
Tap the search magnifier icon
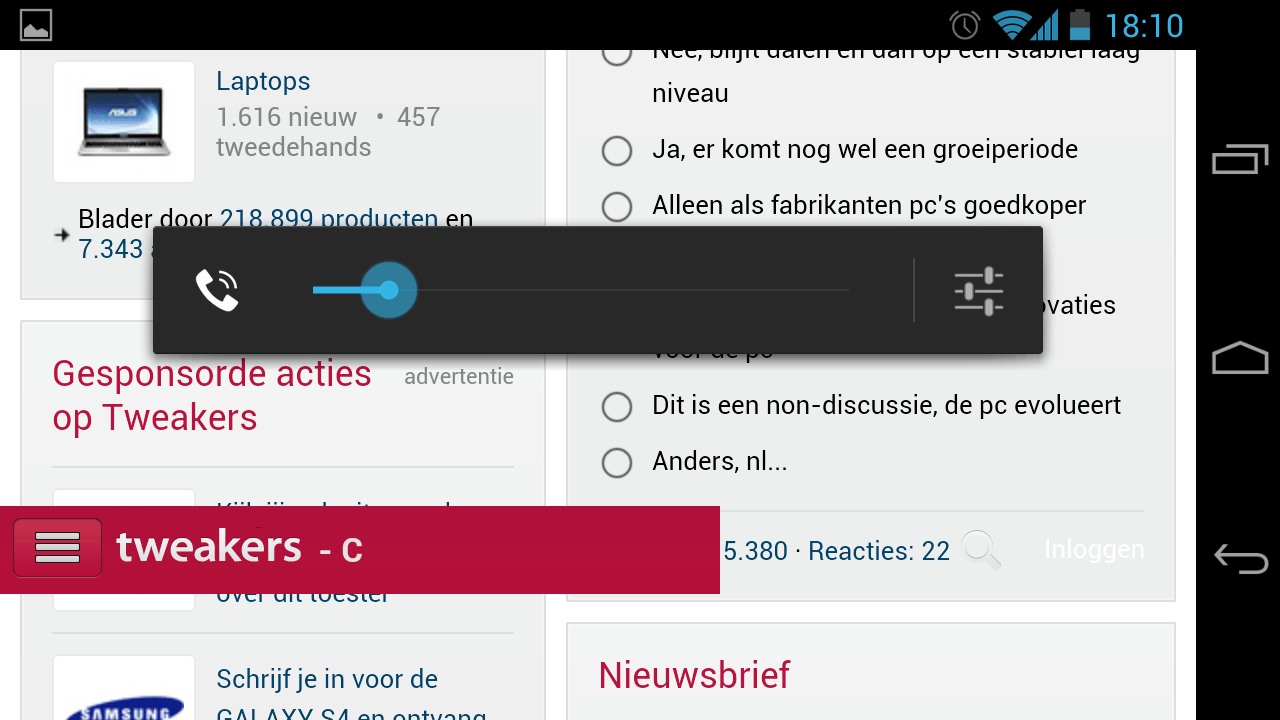(x=980, y=550)
